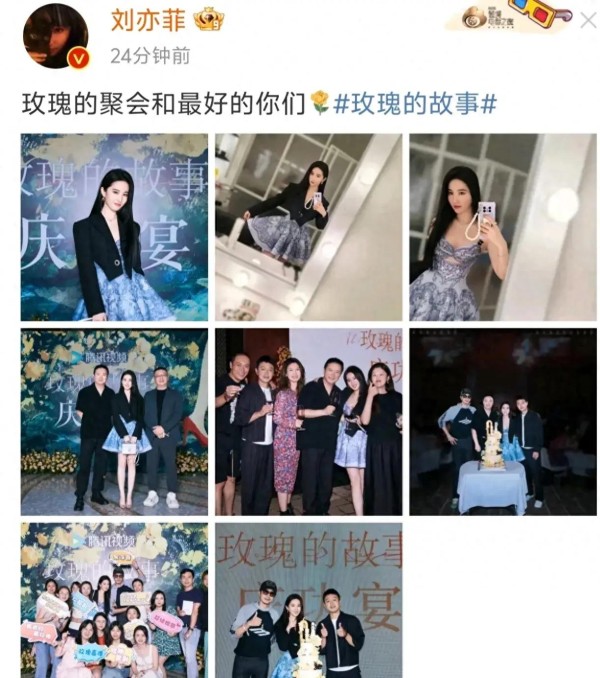Open group photo of six holding wine glasses
Viewport: 600px width, 678px height.
pyautogui.click(x=308, y=421)
